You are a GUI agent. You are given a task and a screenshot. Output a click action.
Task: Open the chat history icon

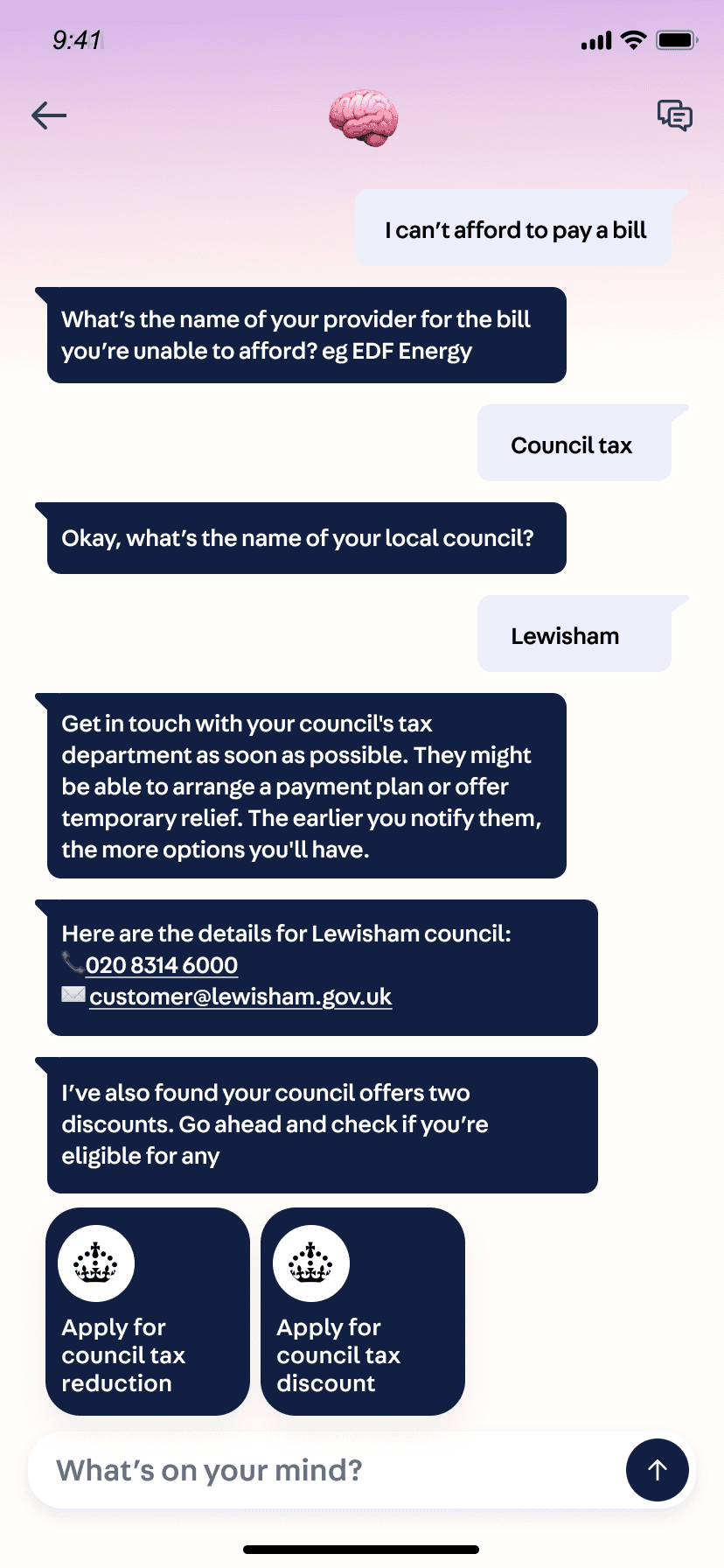675,115
